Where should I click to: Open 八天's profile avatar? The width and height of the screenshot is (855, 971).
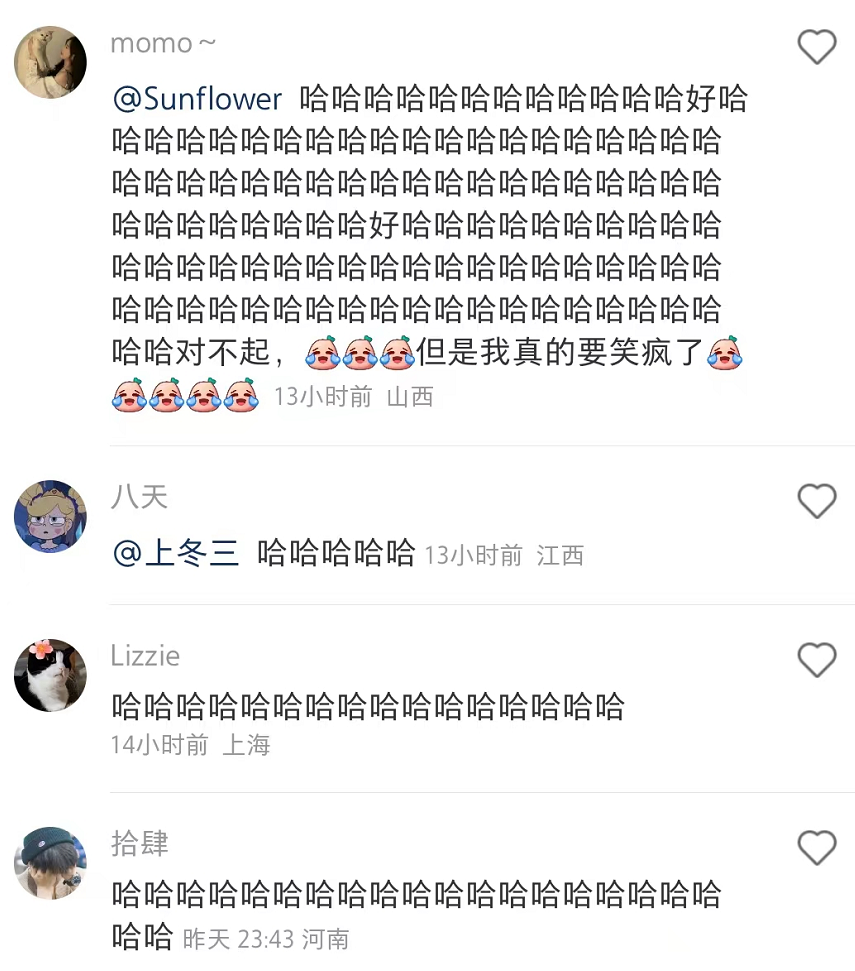click(50, 516)
